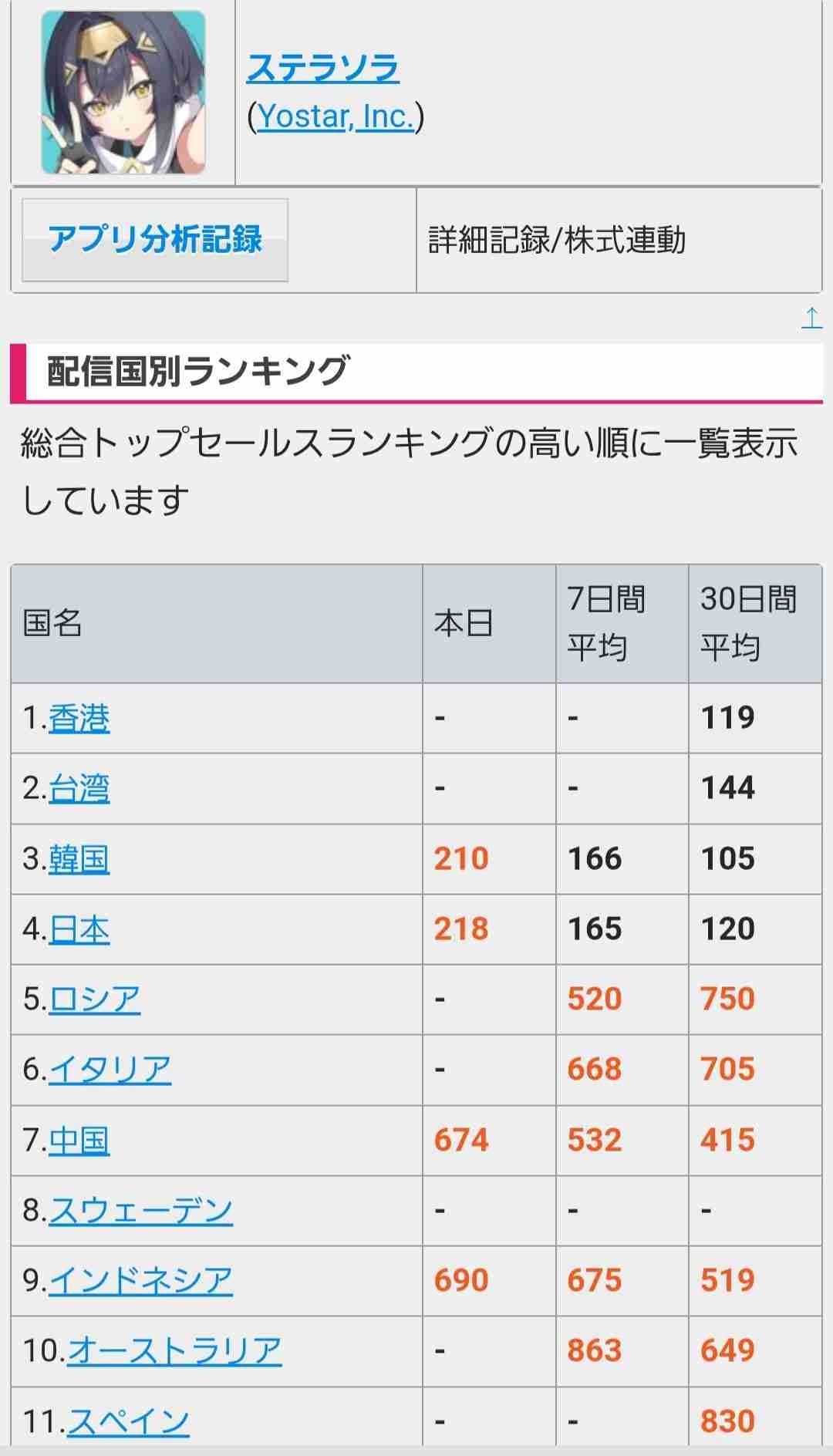Open the 台湾 country link
This screenshot has width=833, height=1456.
click(x=79, y=788)
